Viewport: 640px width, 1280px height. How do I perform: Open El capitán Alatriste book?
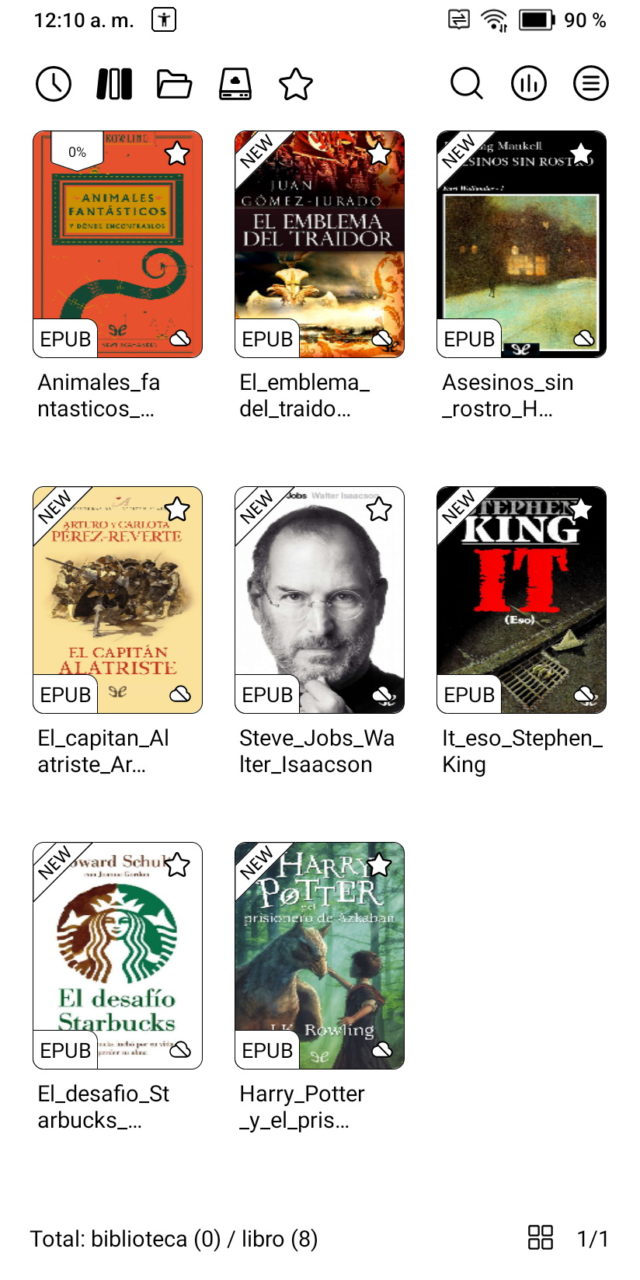(118, 600)
